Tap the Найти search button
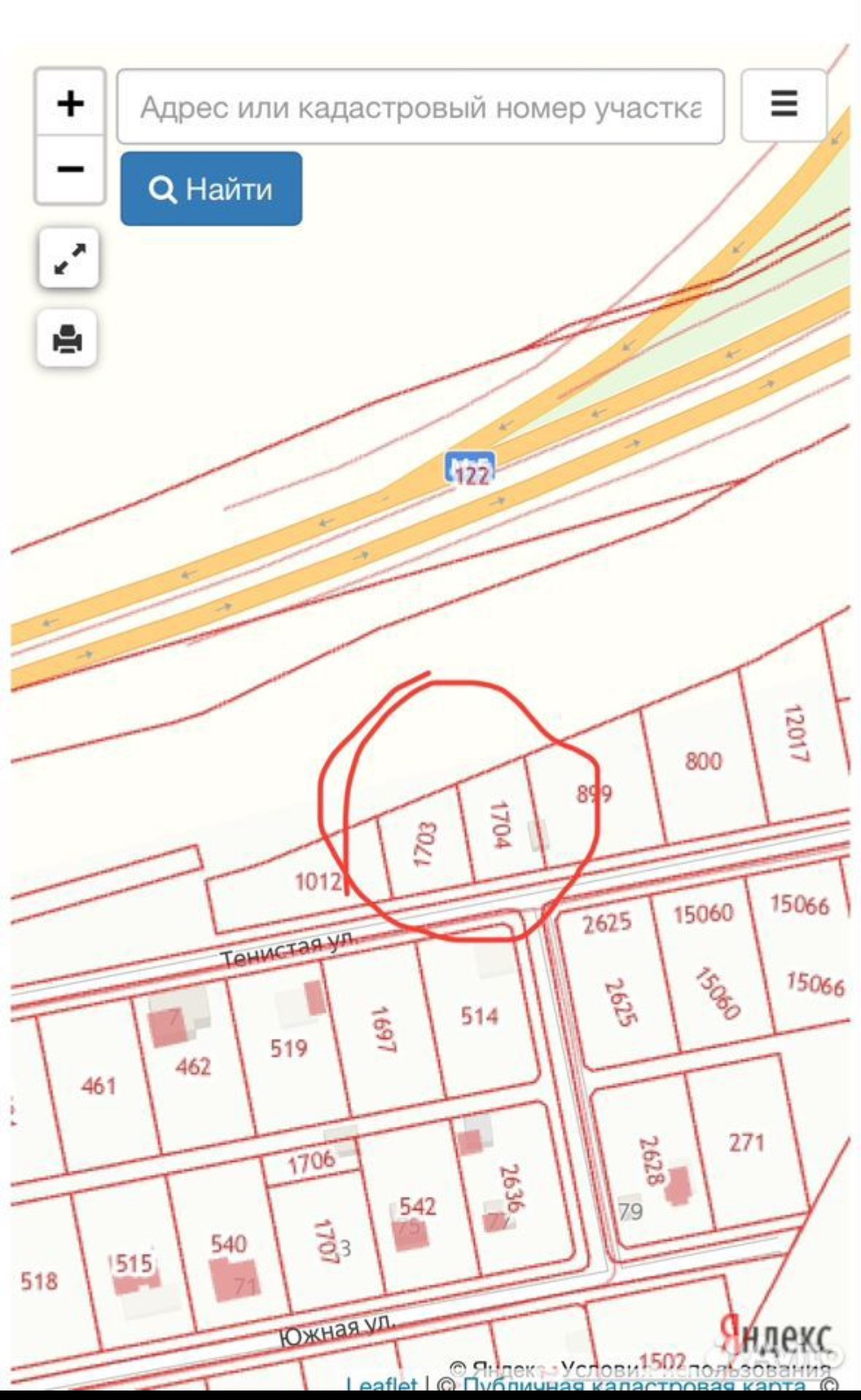The image size is (861, 1400). (211, 189)
